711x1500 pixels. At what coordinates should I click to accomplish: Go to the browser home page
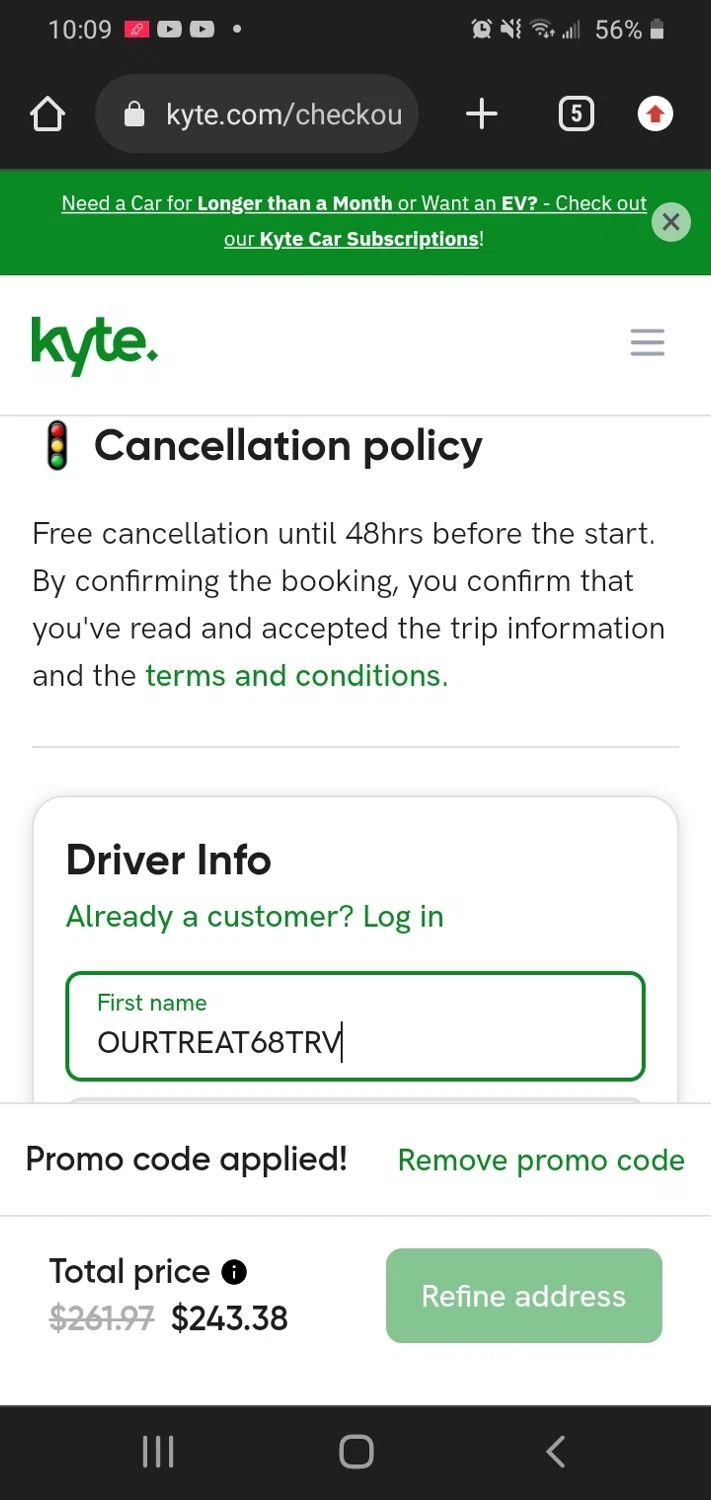click(x=48, y=115)
